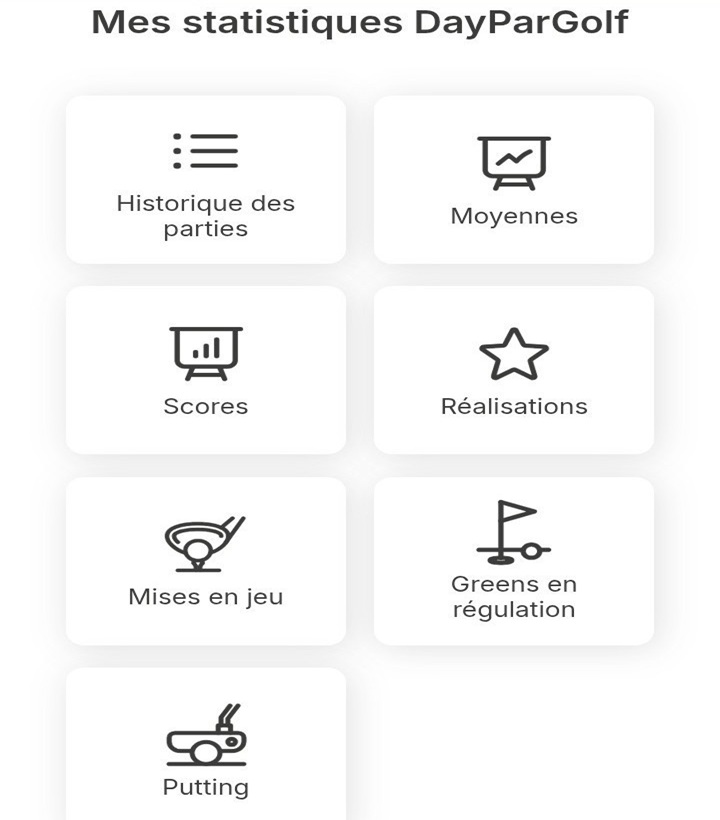View the Greens en régulation card
Screen dimensions: 720x820
point(514,561)
